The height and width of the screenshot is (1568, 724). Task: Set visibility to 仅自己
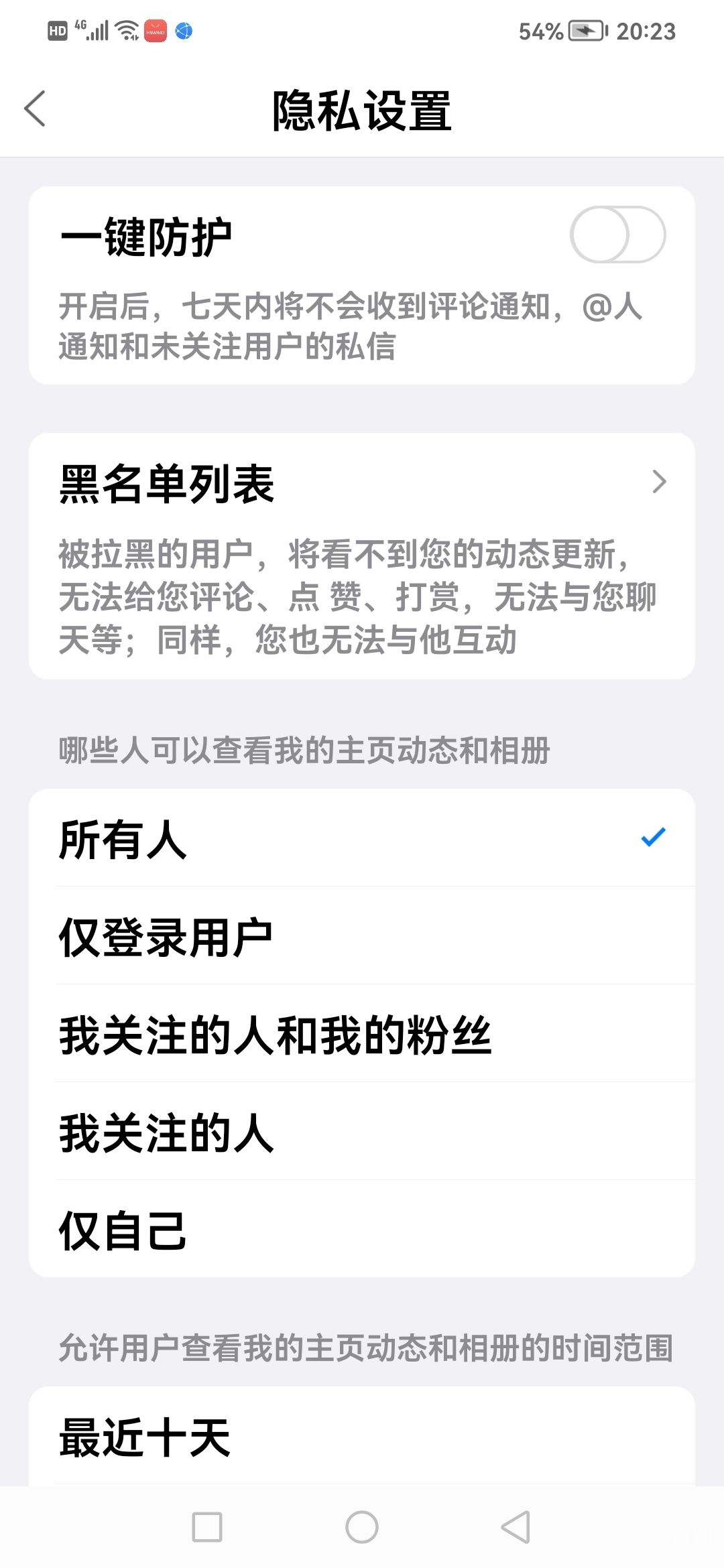click(x=362, y=1229)
